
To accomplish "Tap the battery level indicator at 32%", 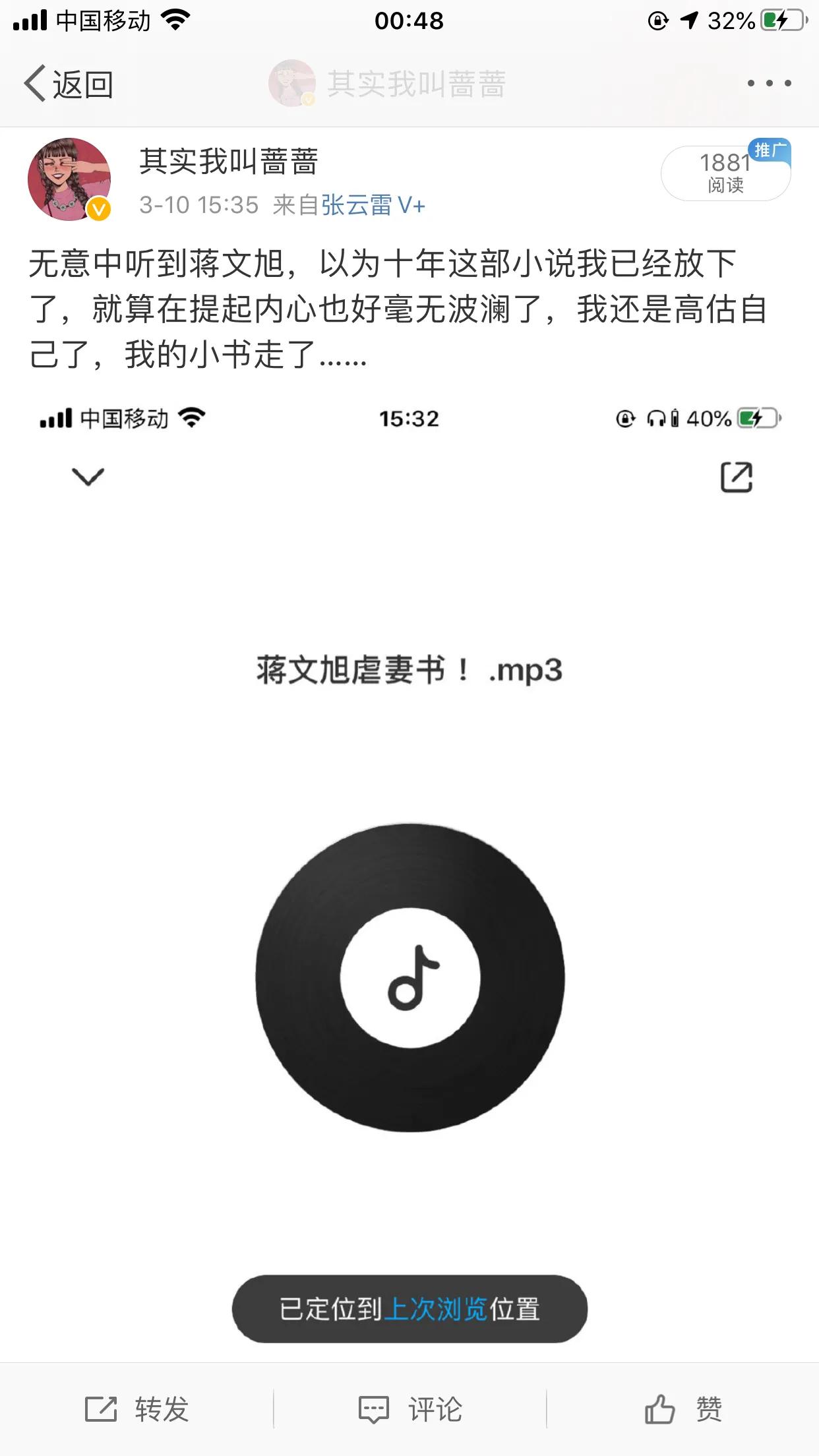I will click(x=729, y=20).
